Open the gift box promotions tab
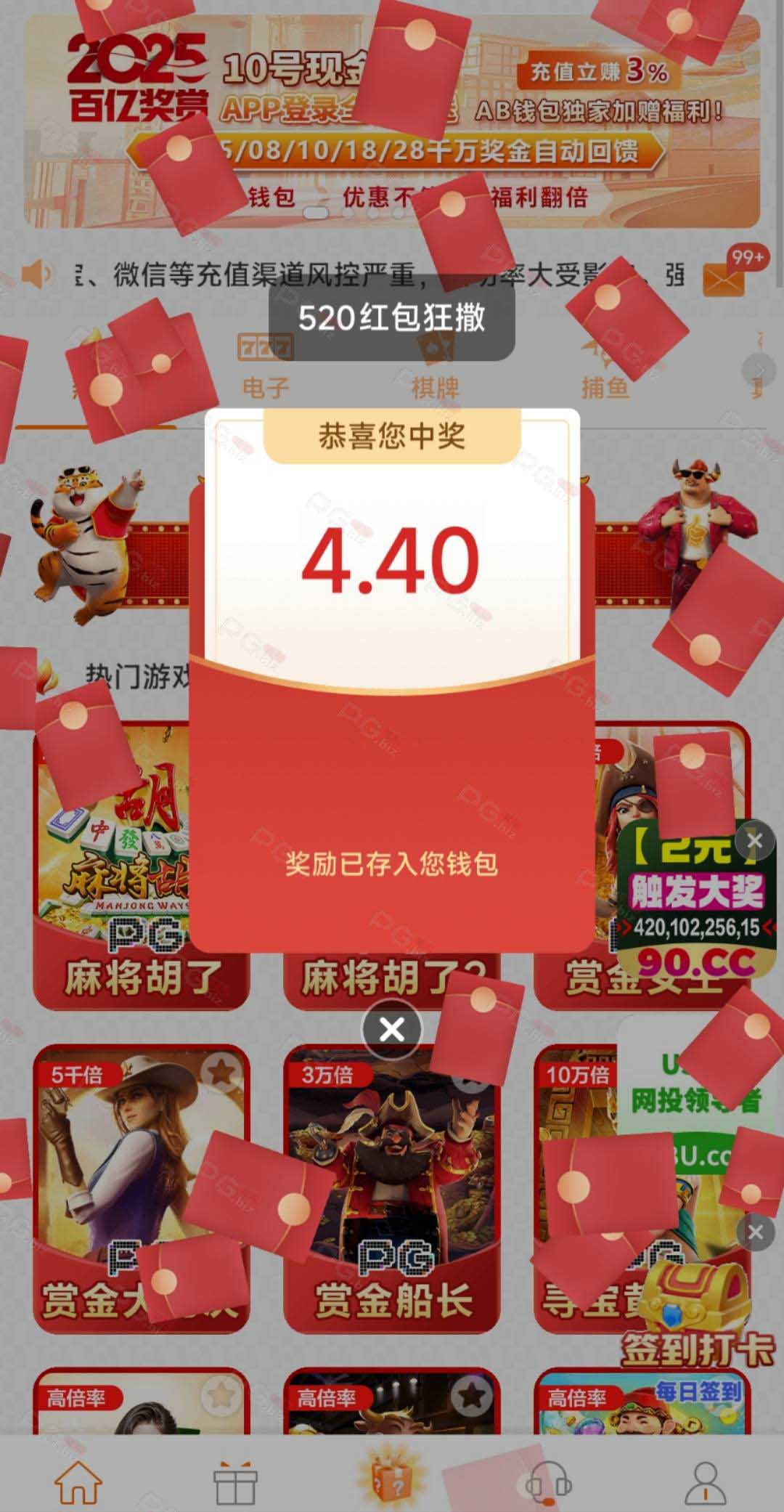 point(235,1483)
